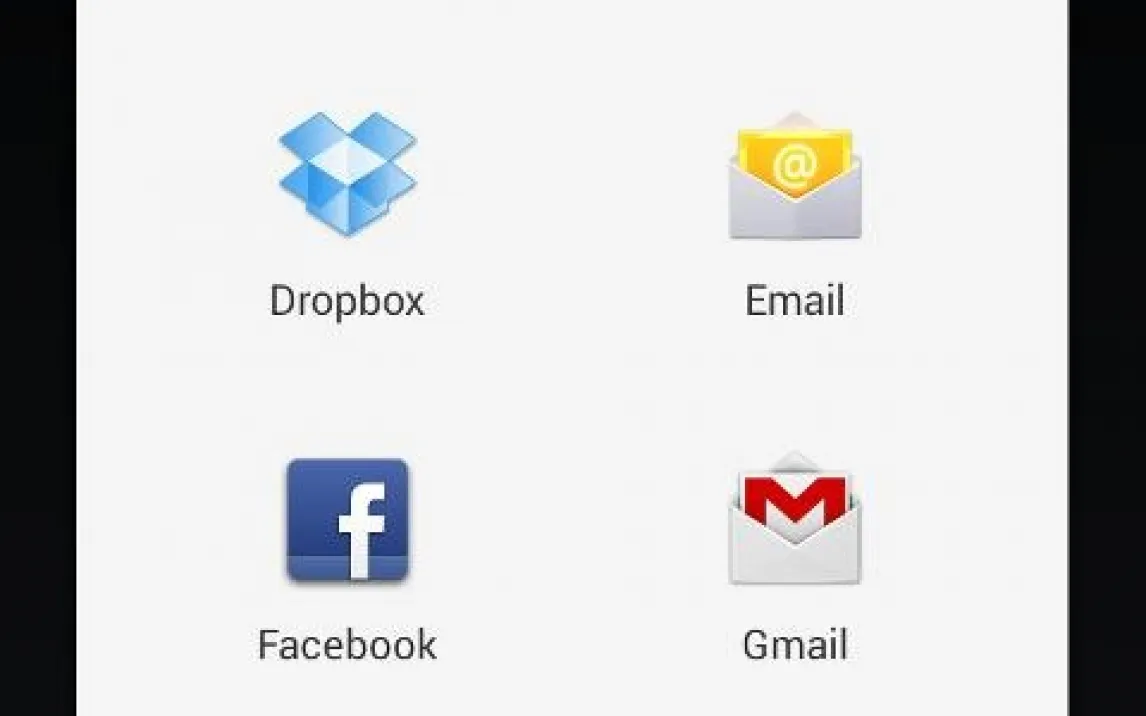The height and width of the screenshot is (716, 1146).
Task: Choose the Email app
Action: (x=795, y=177)
